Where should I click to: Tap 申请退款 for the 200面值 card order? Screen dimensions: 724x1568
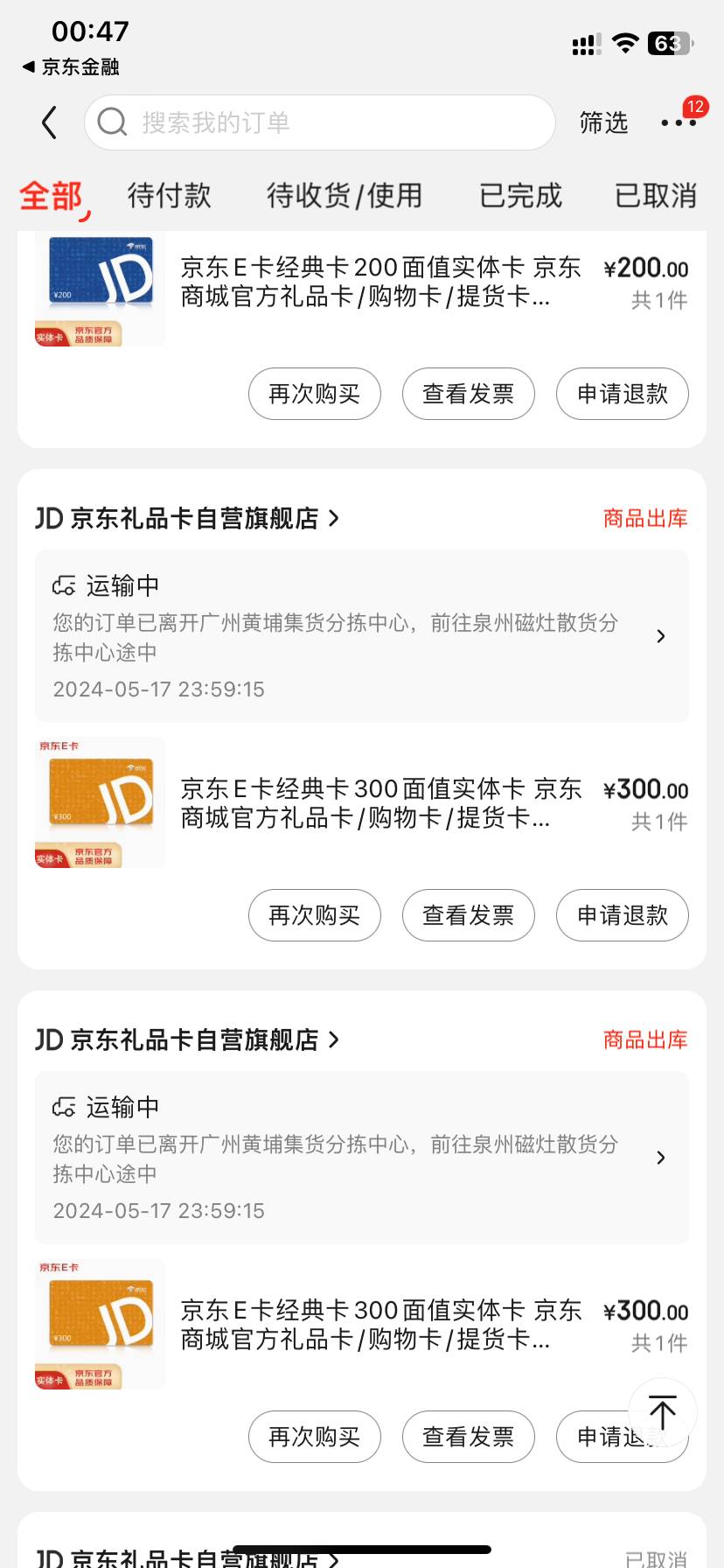click(623, 394)
